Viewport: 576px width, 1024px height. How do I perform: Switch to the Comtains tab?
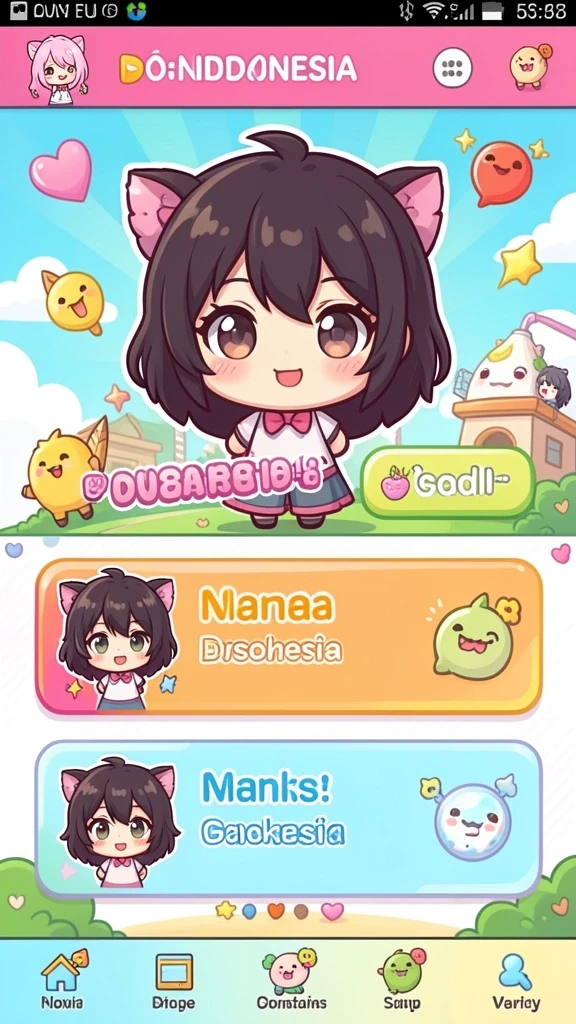point(291,980)
